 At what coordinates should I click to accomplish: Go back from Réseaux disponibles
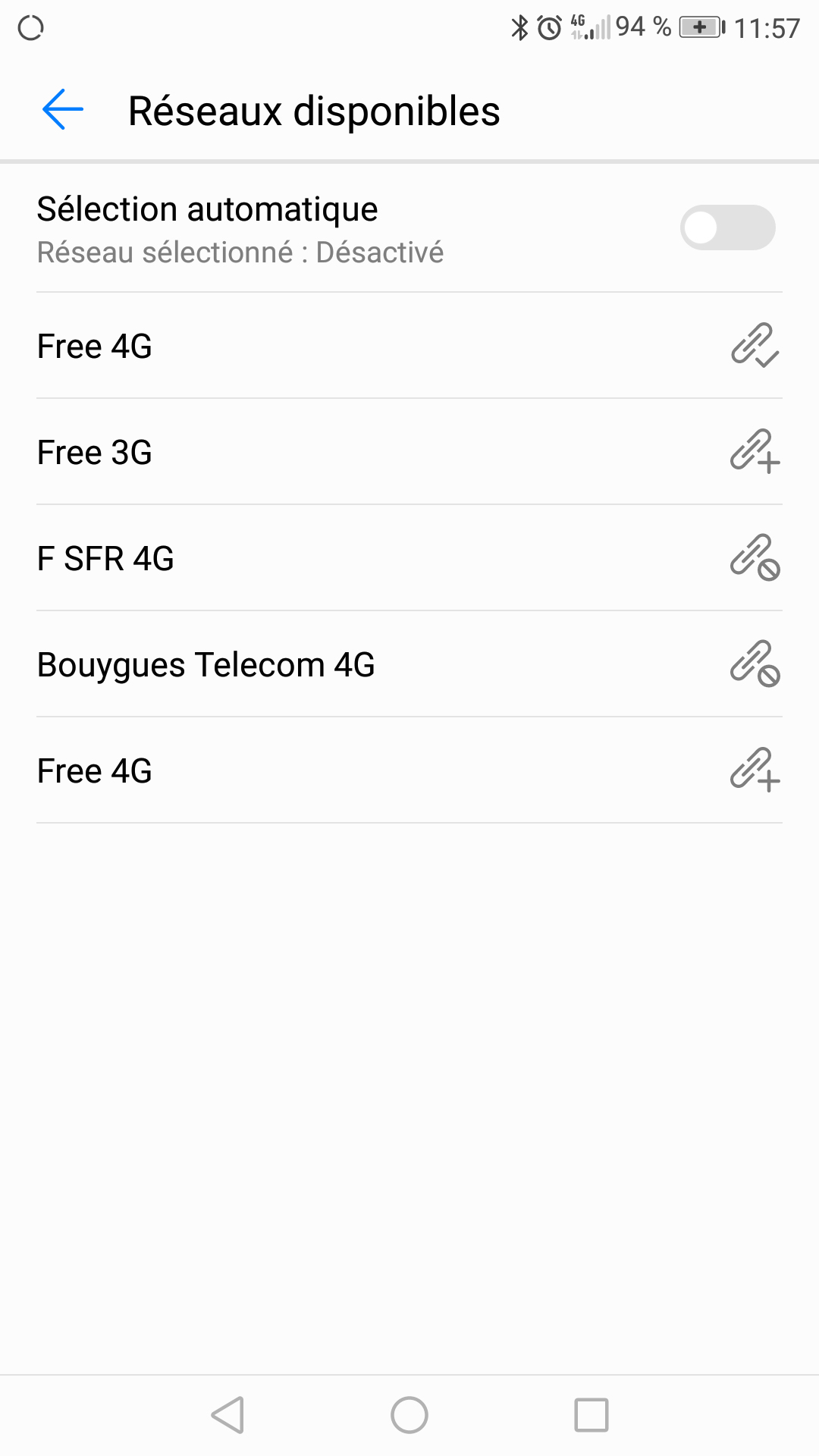coord(63,110)
